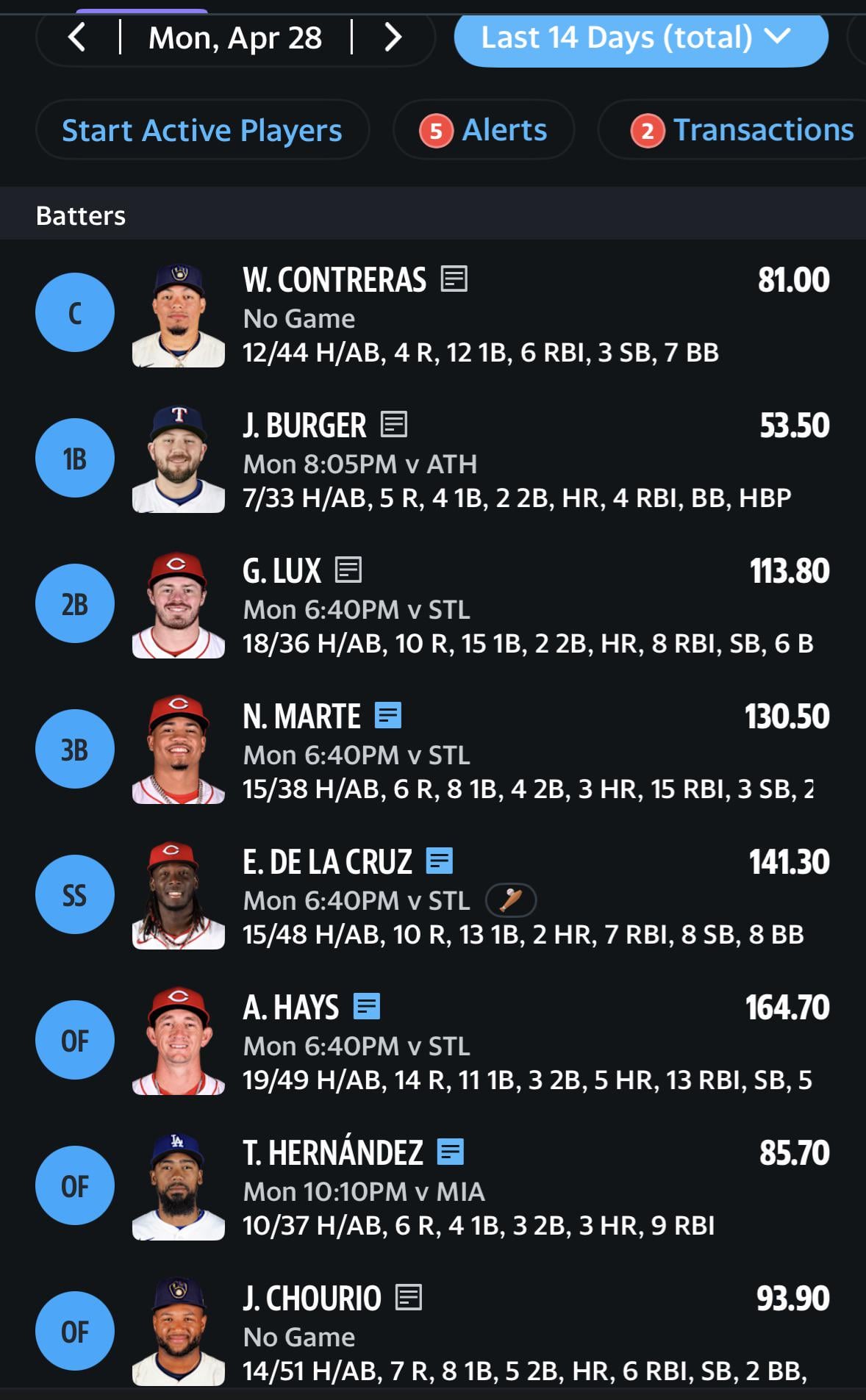Open J. Burger player card
The image size is (866, 1400).
[304, 426]
